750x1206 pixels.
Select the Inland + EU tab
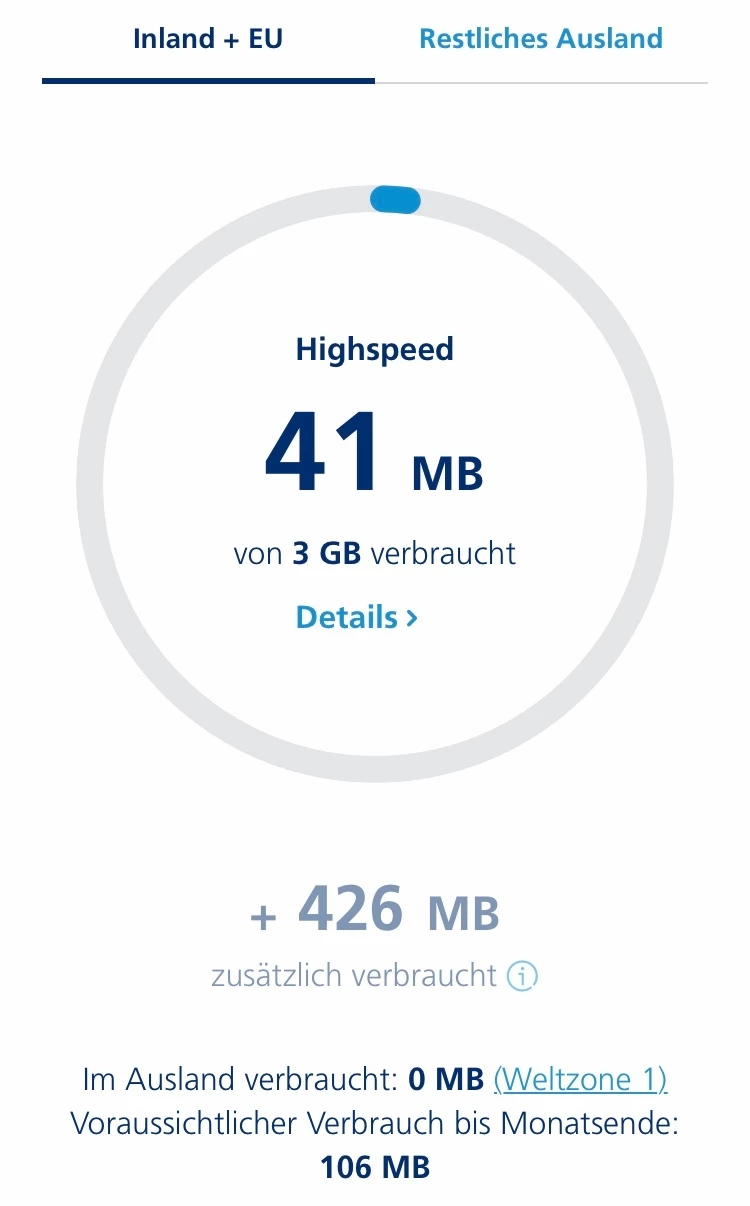pos(208,40)
